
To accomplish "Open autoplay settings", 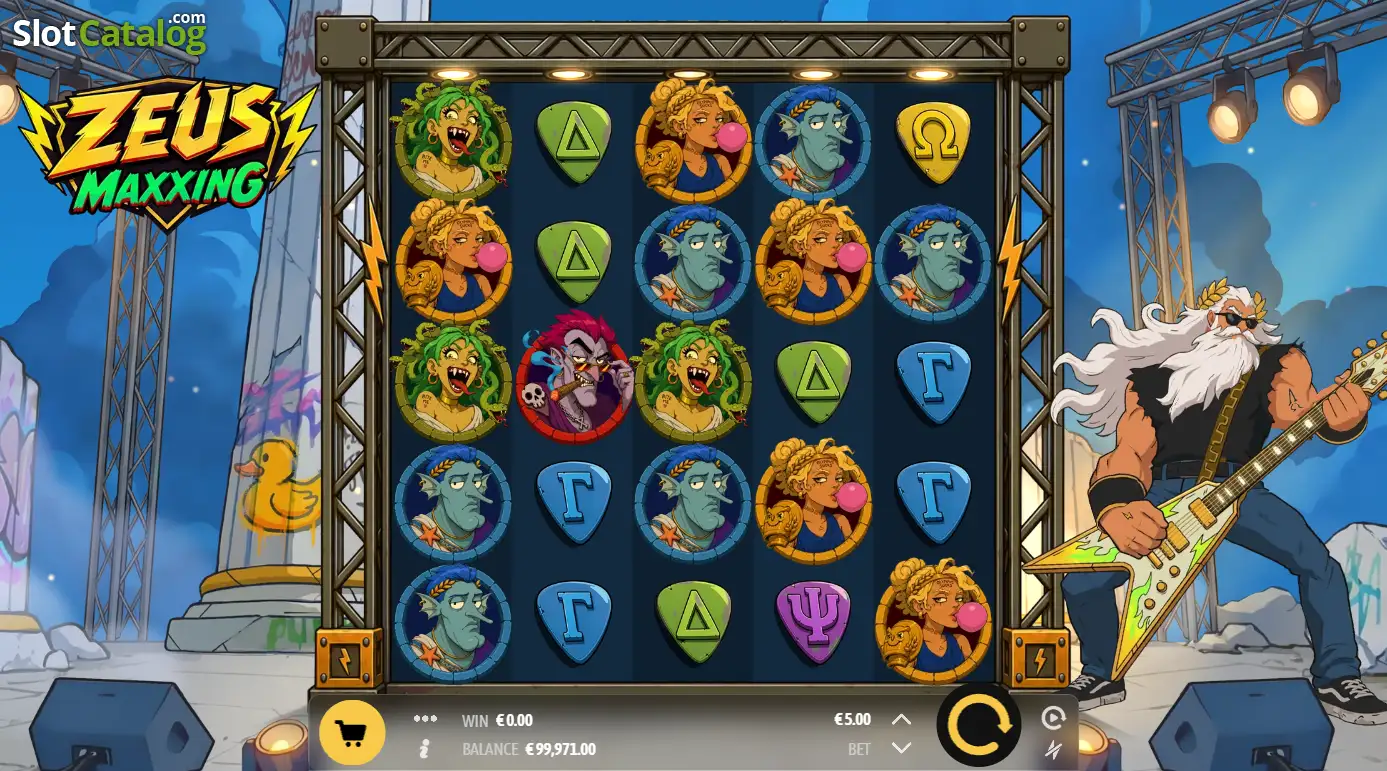I will click(1053, 718).
